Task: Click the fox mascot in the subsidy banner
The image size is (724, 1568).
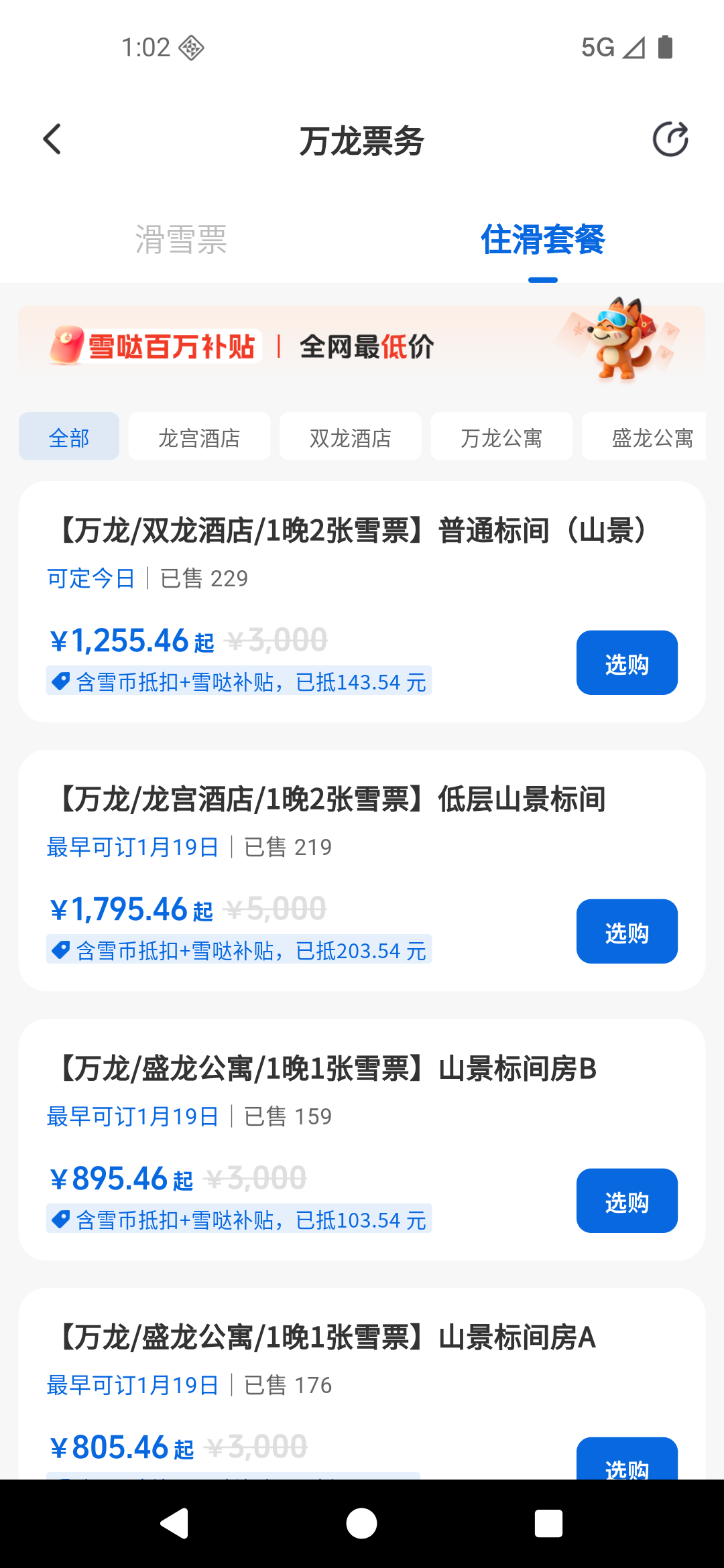Action: pos(617,343)
